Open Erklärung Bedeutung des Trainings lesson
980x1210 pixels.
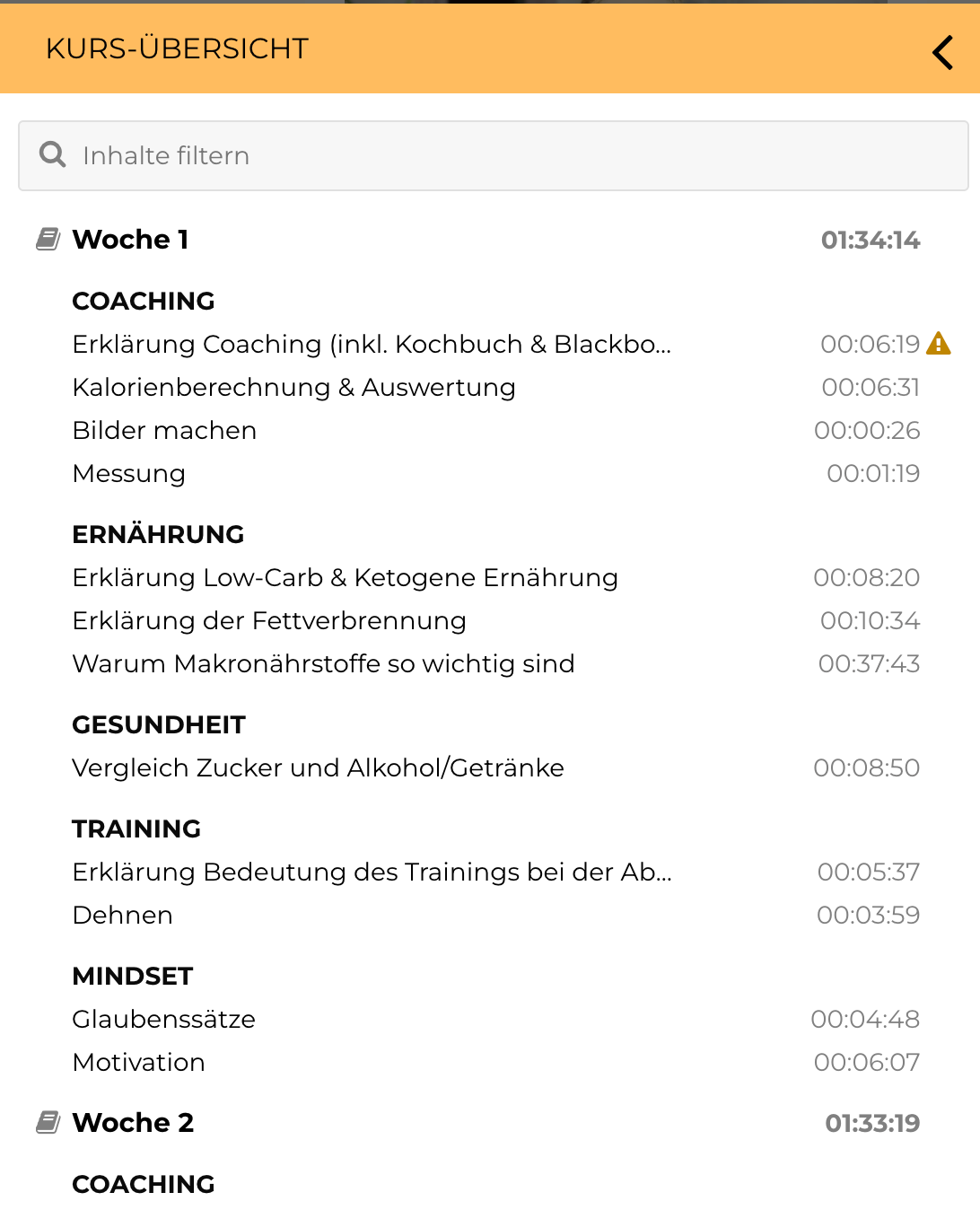[x=371, y=872]
